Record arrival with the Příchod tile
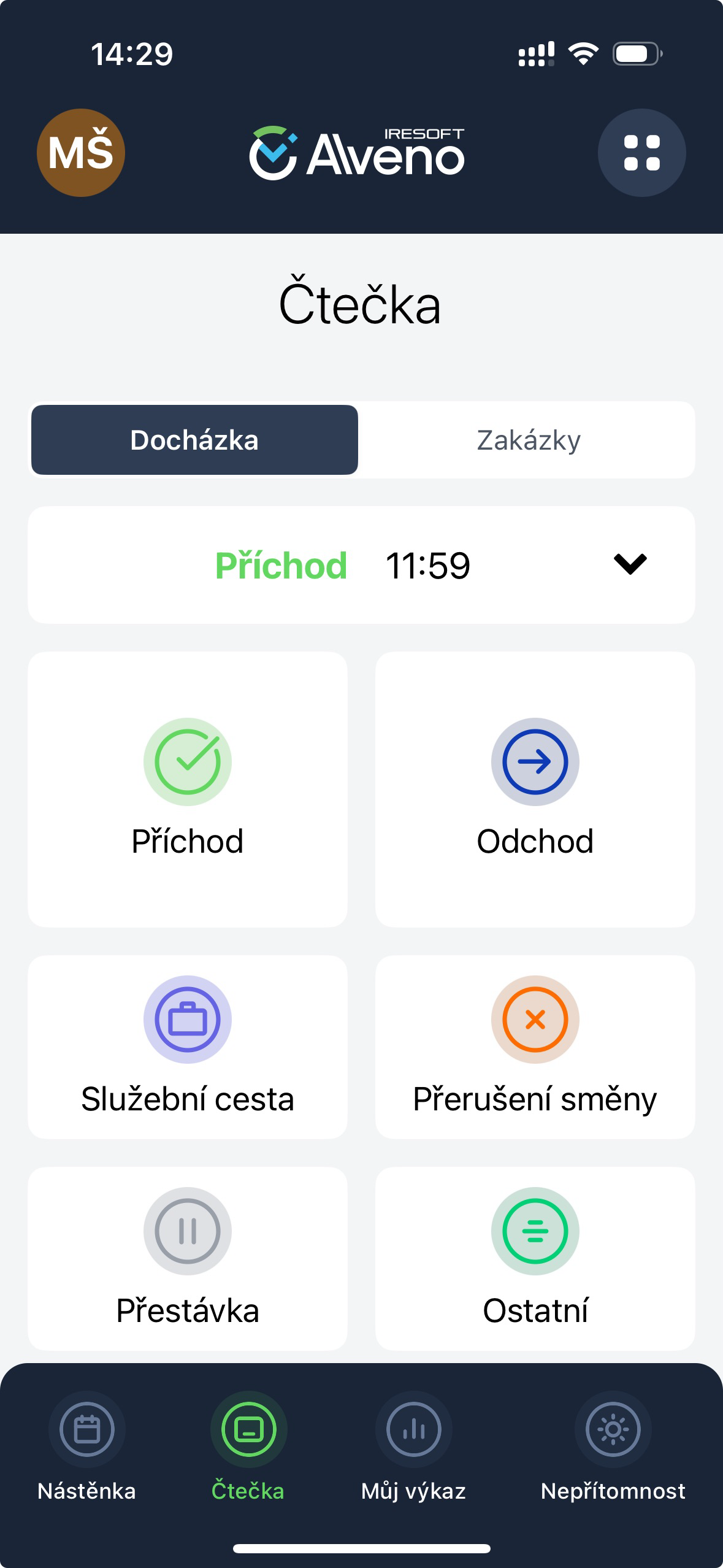Screen dimensions: 723x1568 point(188,789)
